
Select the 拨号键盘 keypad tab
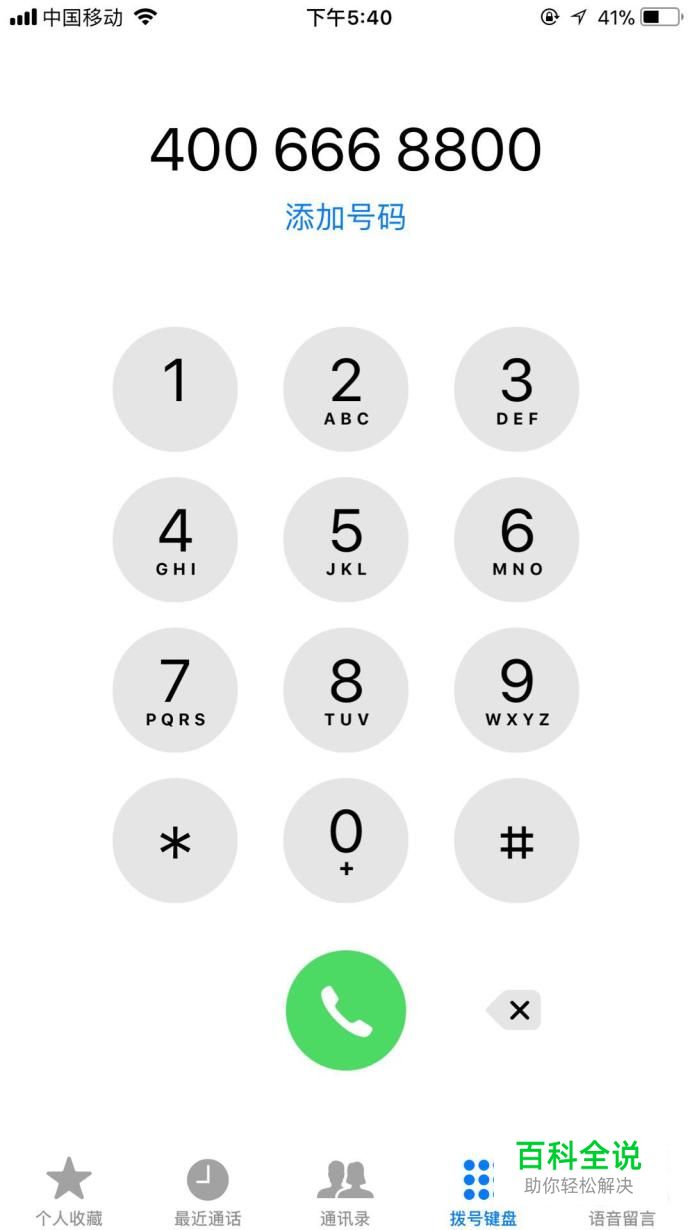483,1192
